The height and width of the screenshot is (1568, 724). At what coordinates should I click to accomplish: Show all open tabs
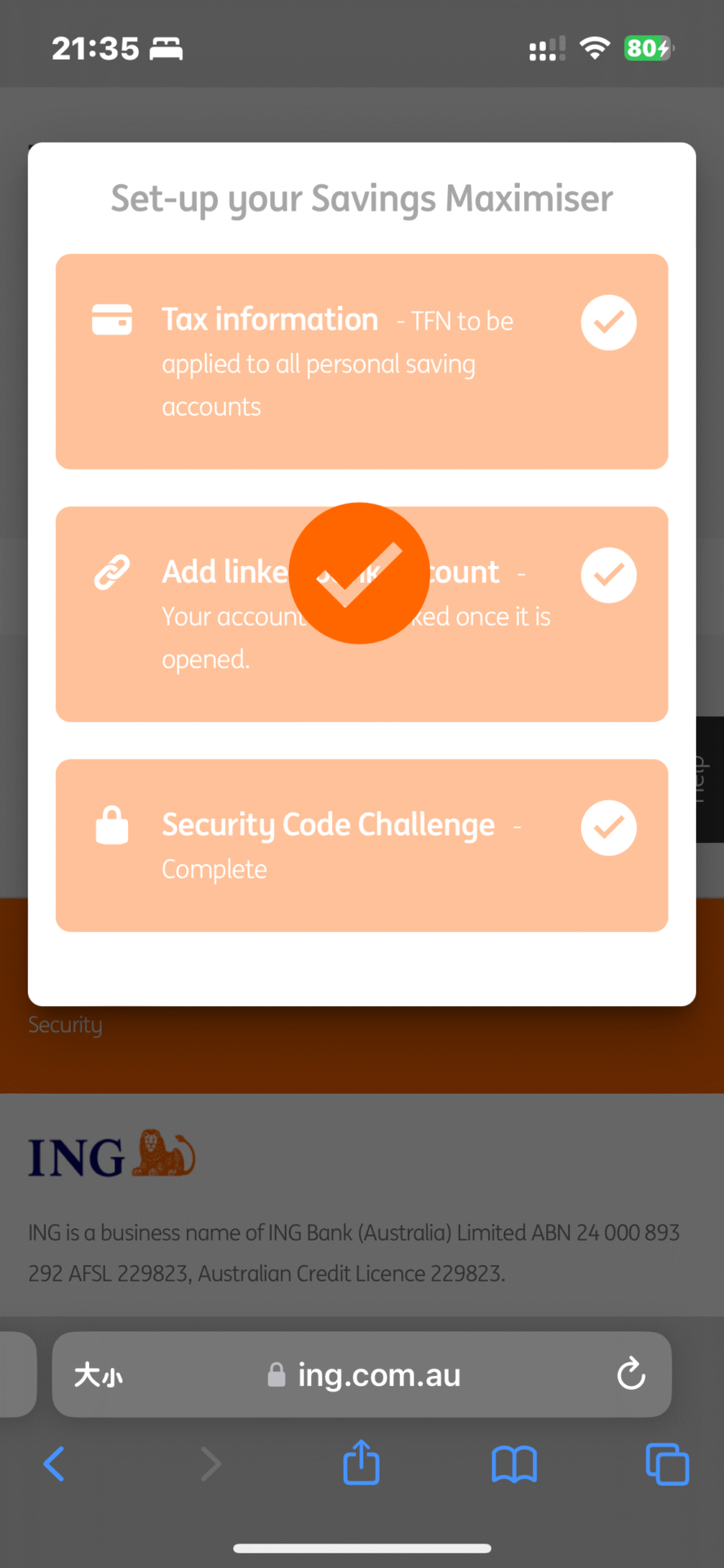tap(667, 1463)
